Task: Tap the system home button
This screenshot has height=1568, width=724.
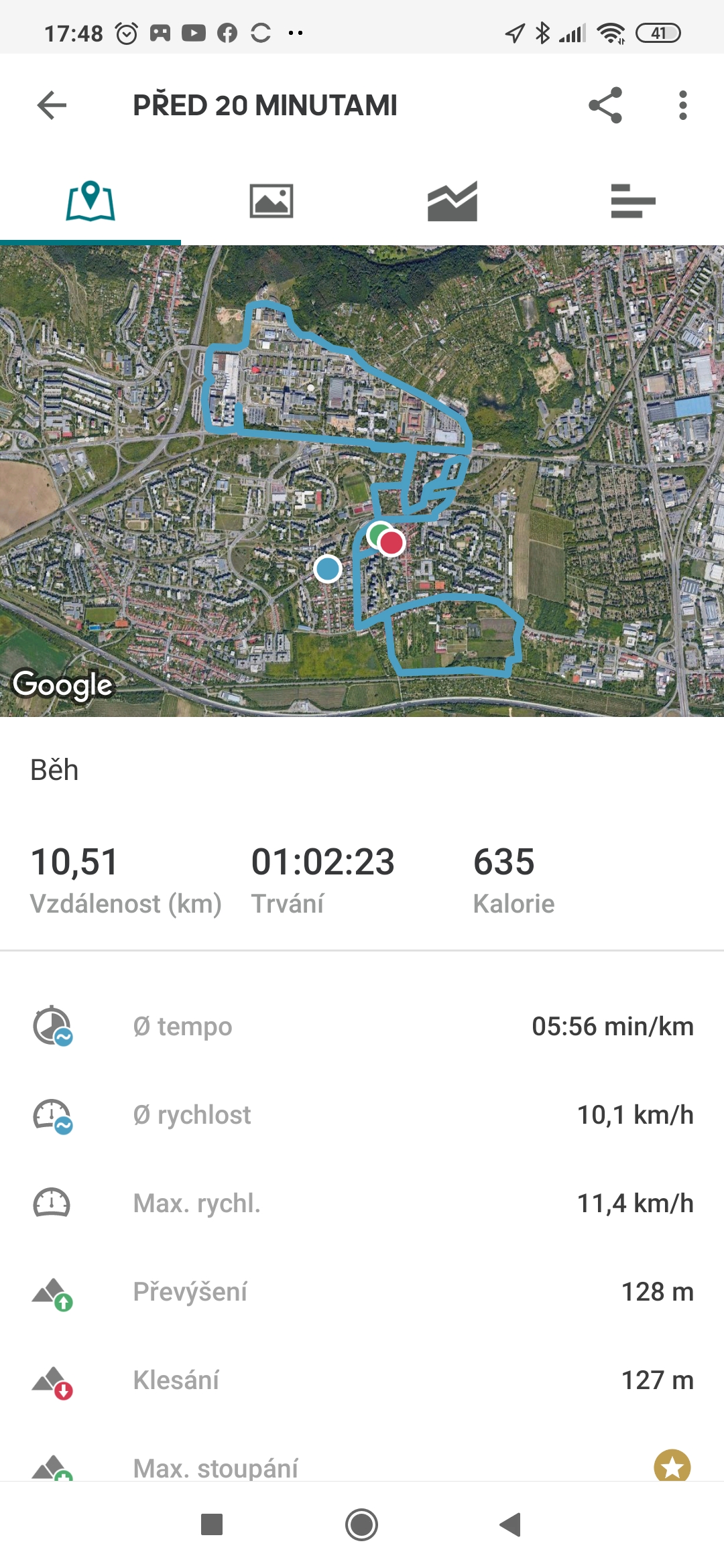Action: point(362,1525)
